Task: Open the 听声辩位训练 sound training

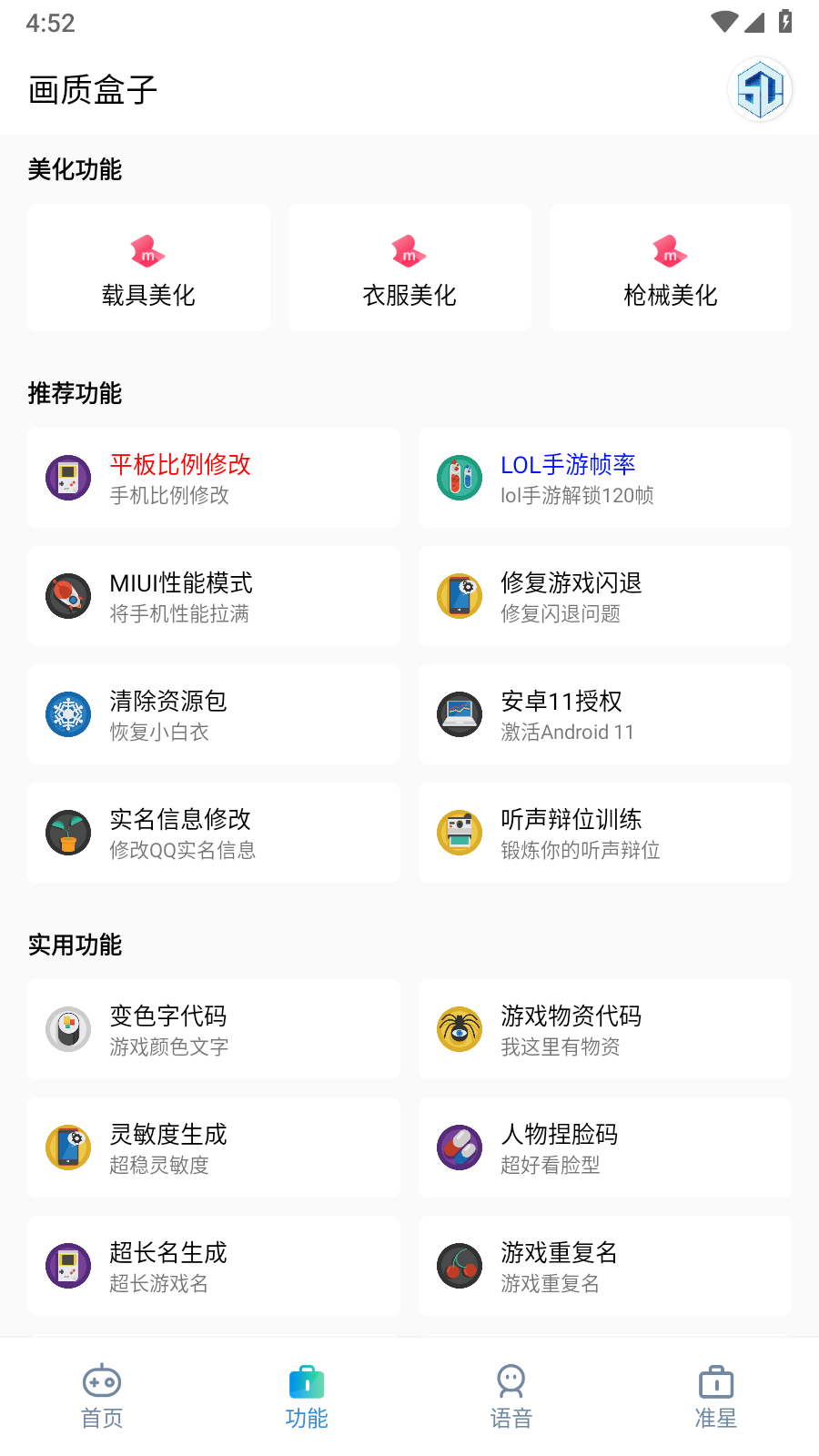Action: click(x=604, y=833)
